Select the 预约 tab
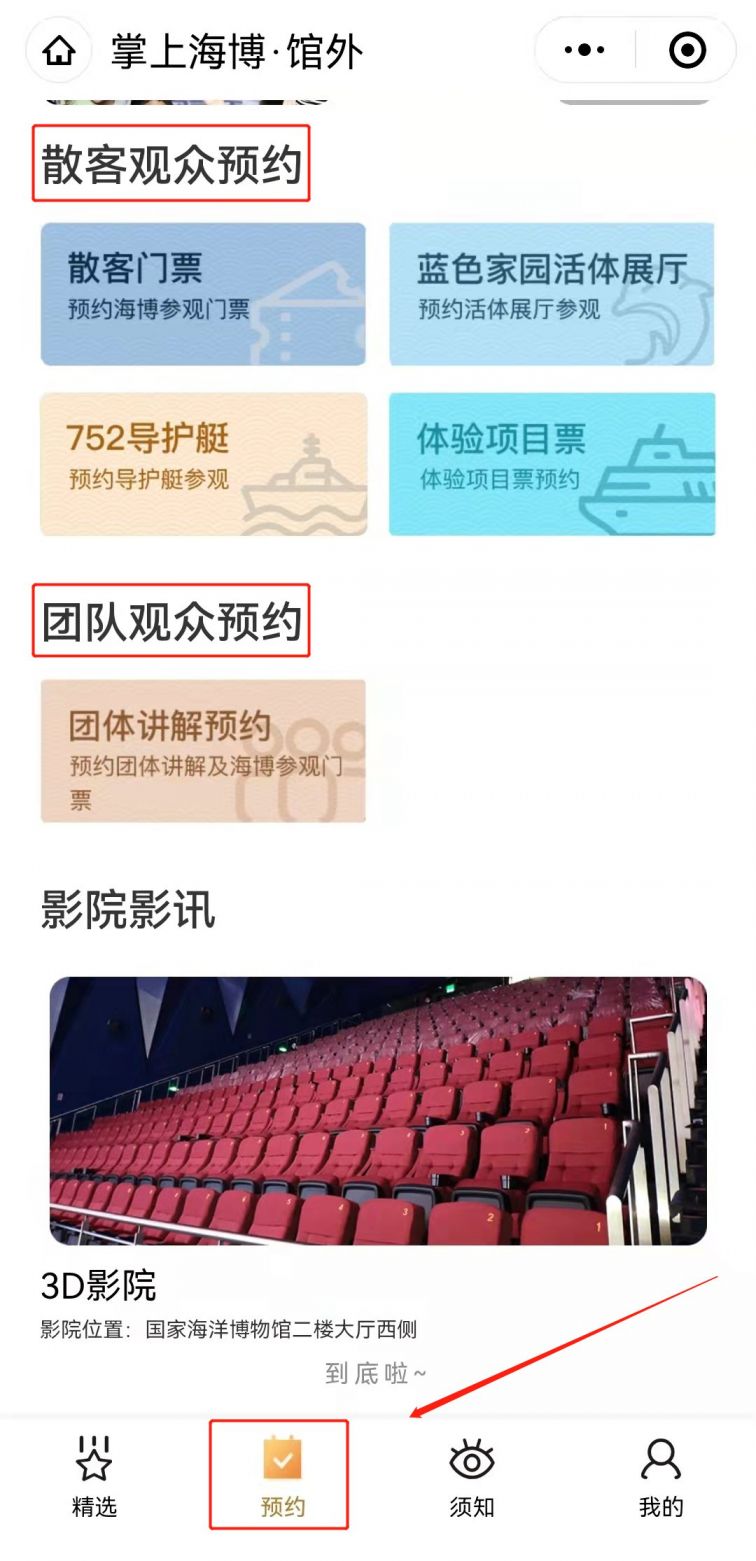The width and height of the screenshot is (756, 1561). (282, 1476)
